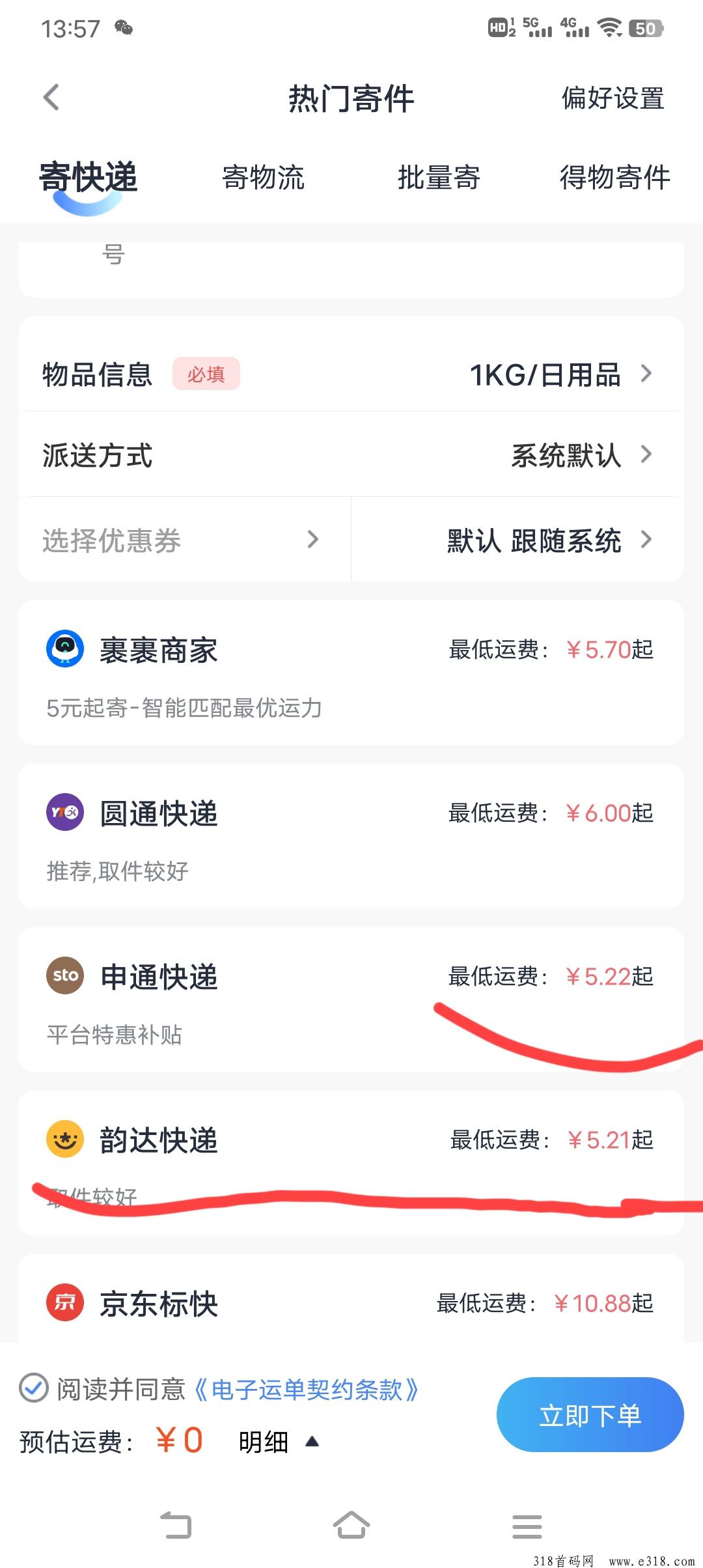Tap the 立即下单 order button
This screenshot has height=1568, width=703.
[x=590, y=1414]
